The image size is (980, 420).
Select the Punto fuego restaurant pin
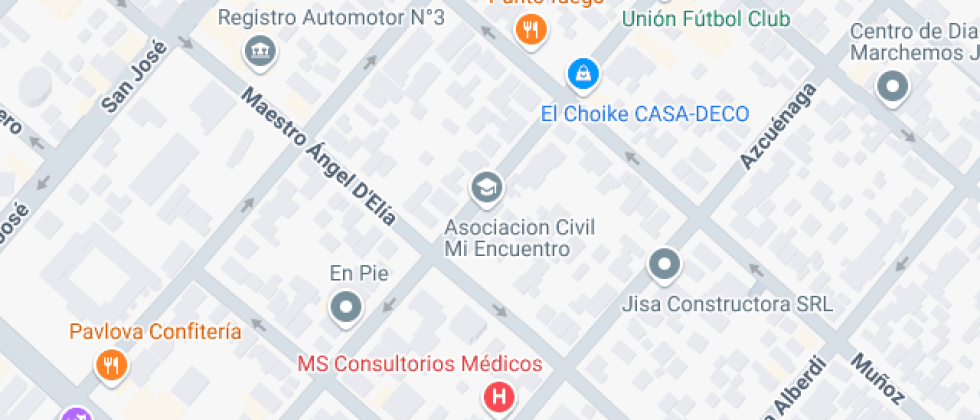click(531, 31)
